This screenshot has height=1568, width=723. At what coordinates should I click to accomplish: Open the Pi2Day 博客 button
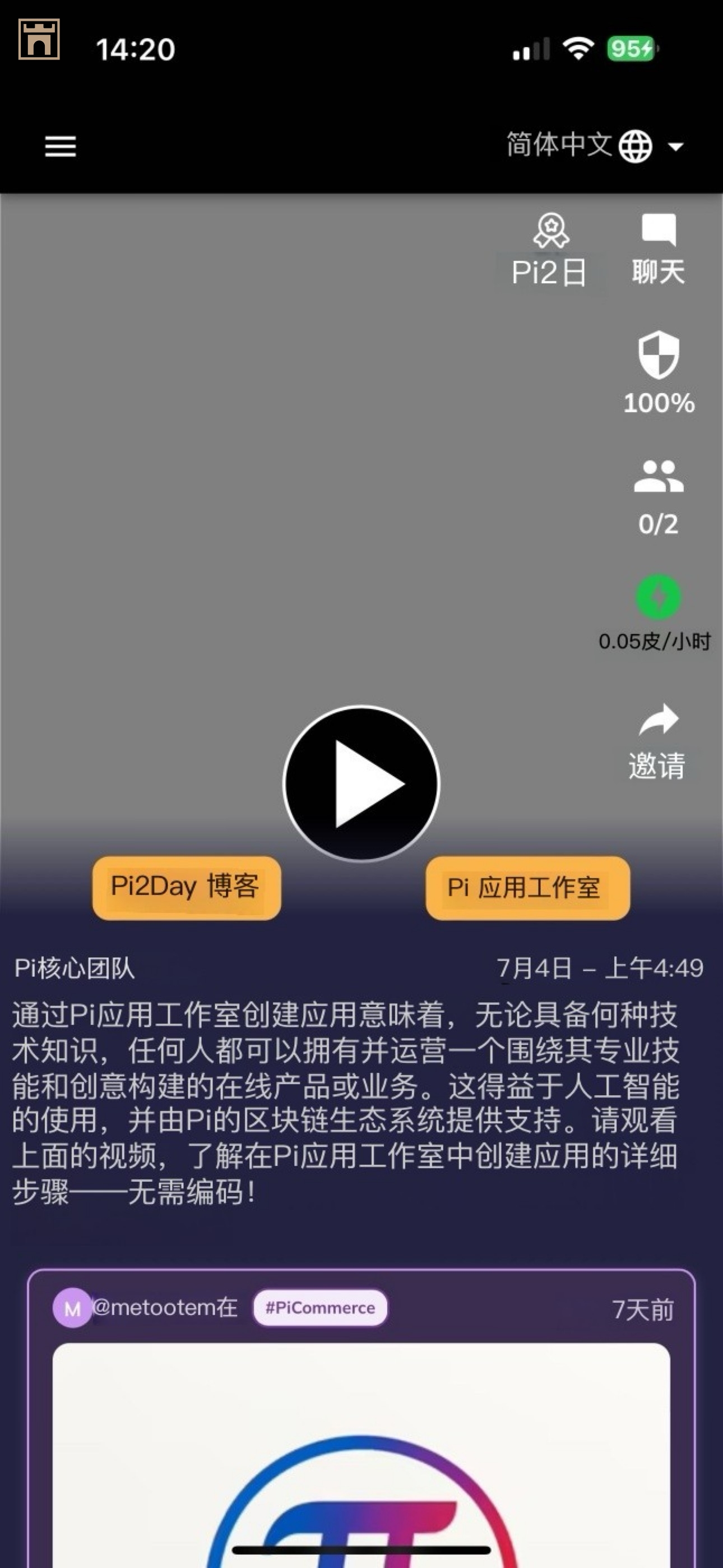[x=186, y=888]
